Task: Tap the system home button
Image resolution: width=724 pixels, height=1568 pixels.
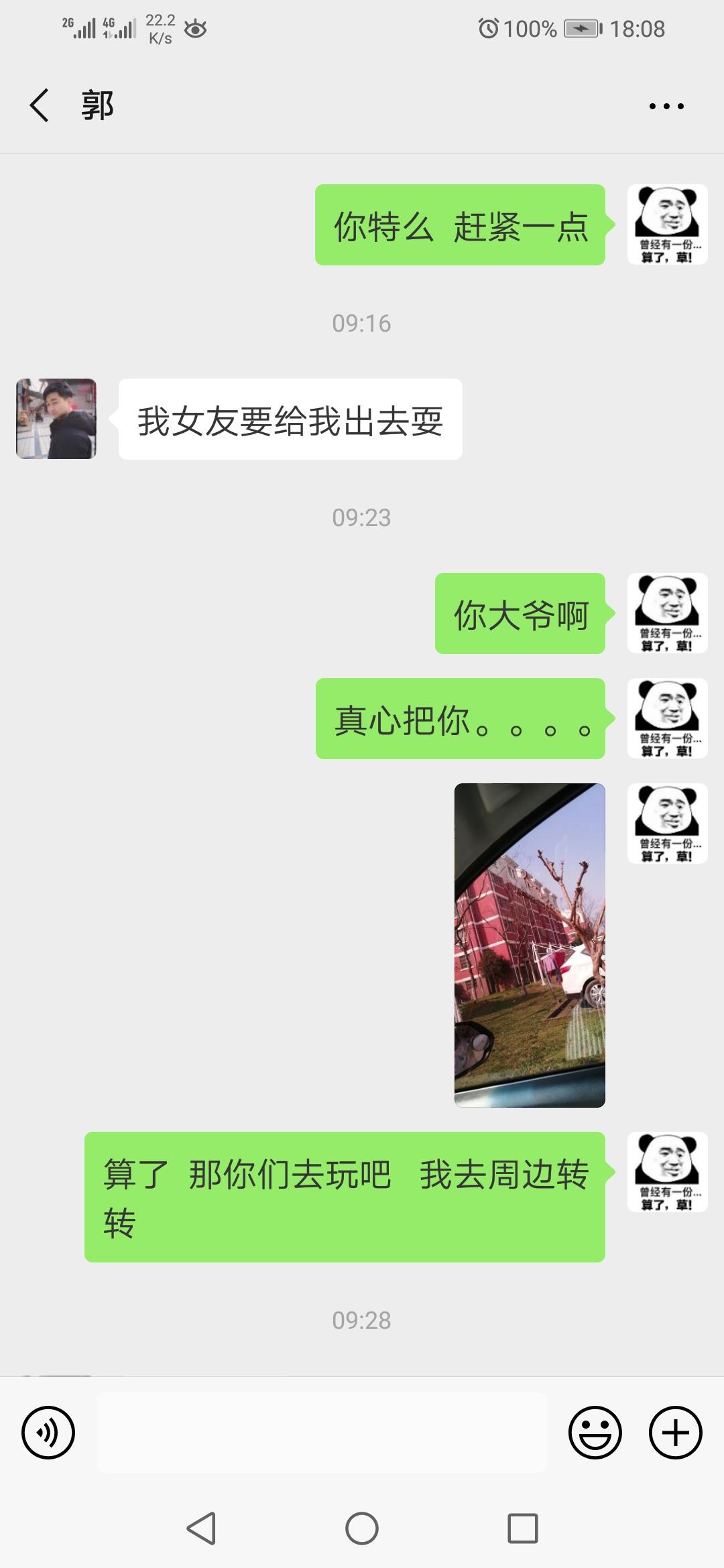Action: (x=362, y=1528)
